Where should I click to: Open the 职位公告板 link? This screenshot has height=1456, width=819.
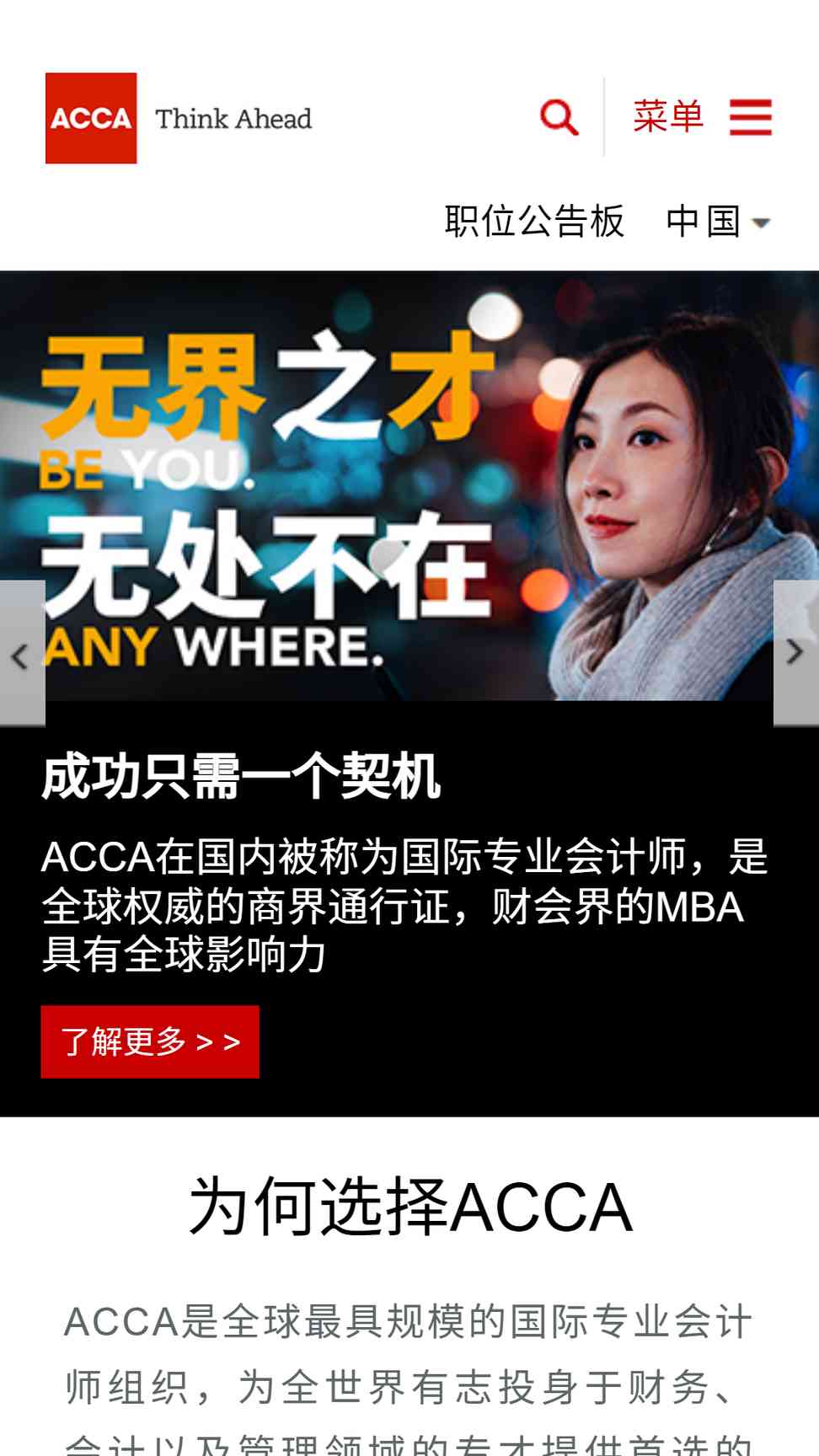(x=534, y=222)
